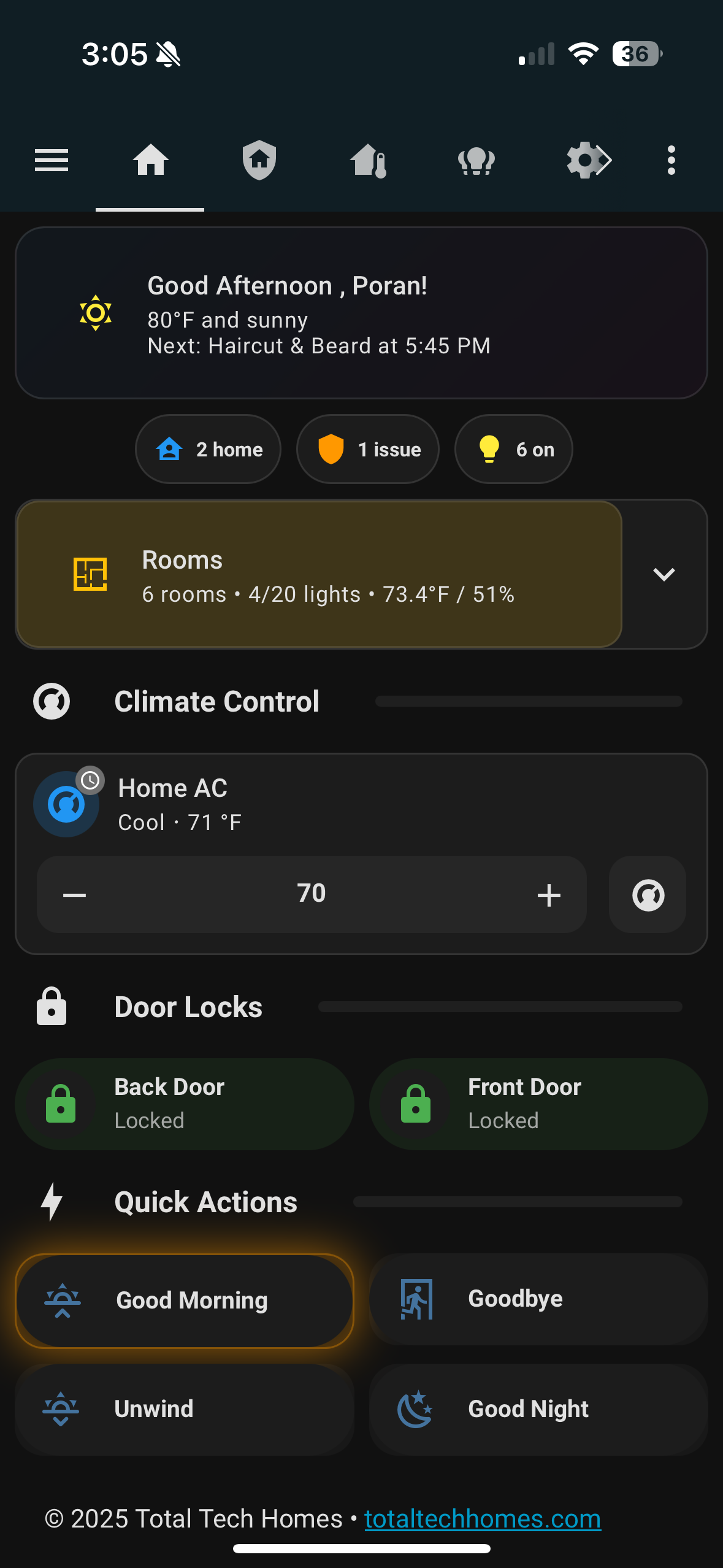Image resolution: width=723 pixels, height=1568 pixels.
Task: Visit the totaltechhomes.com link
Action: point(481,1518)
